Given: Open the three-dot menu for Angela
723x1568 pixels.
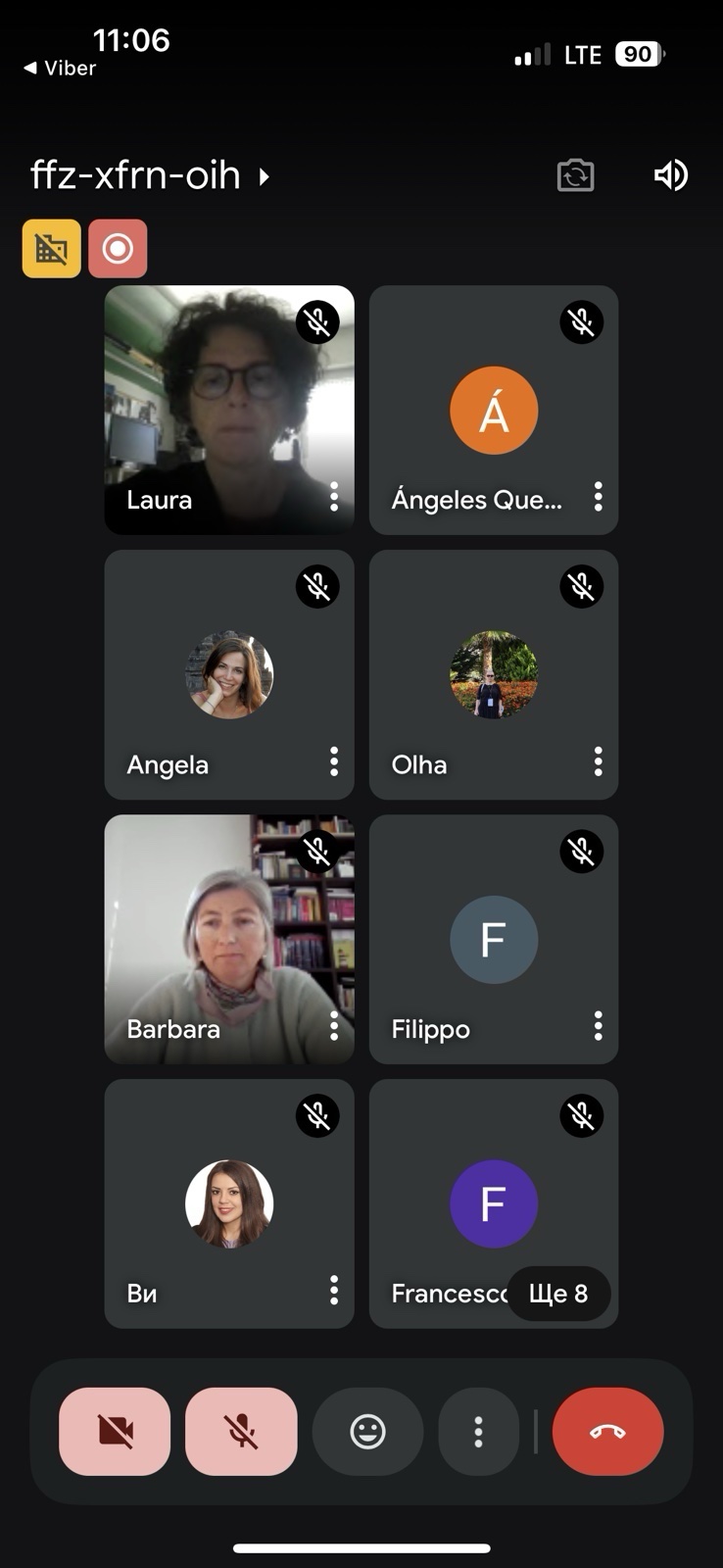Looking at the screenshot, I should tap(334, 761).
